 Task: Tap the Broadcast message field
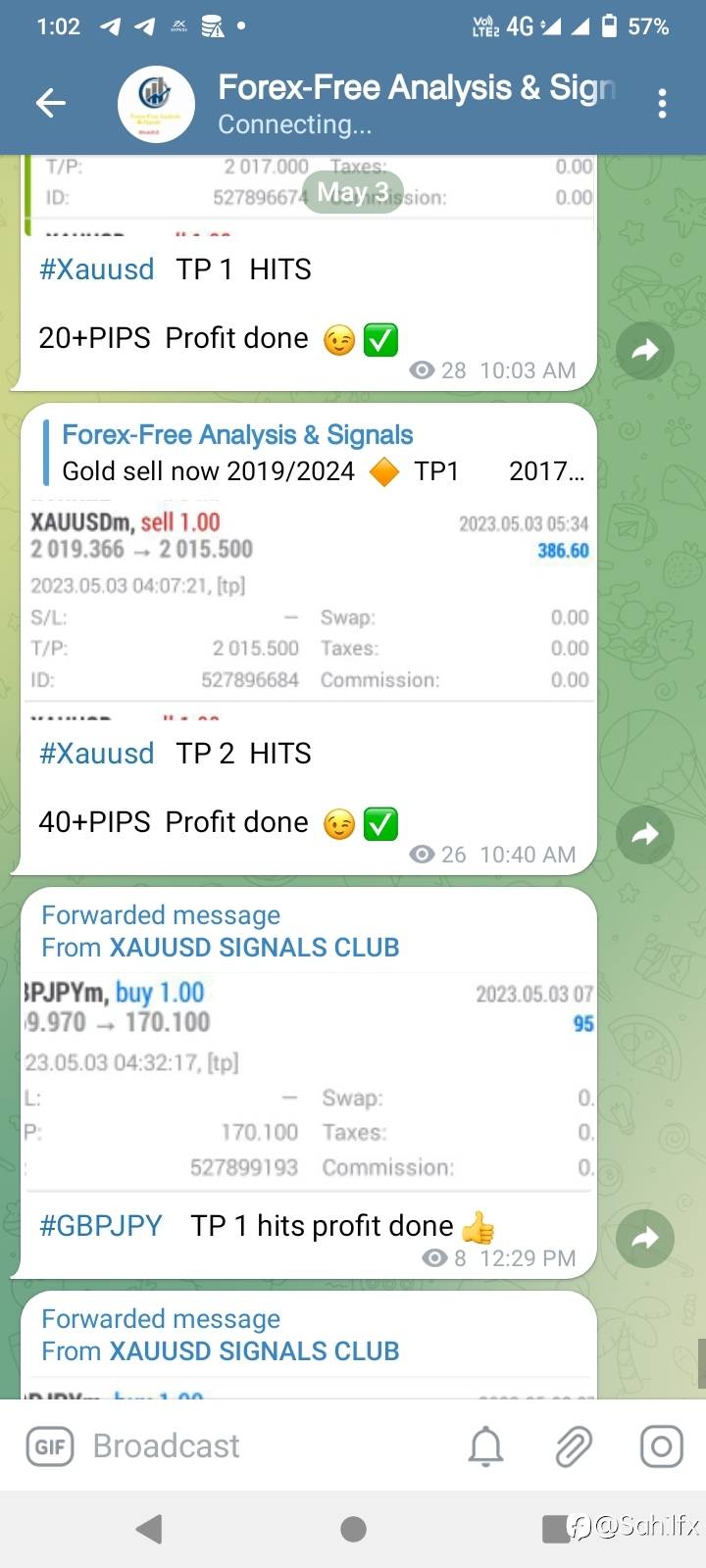coord(265,1446)
